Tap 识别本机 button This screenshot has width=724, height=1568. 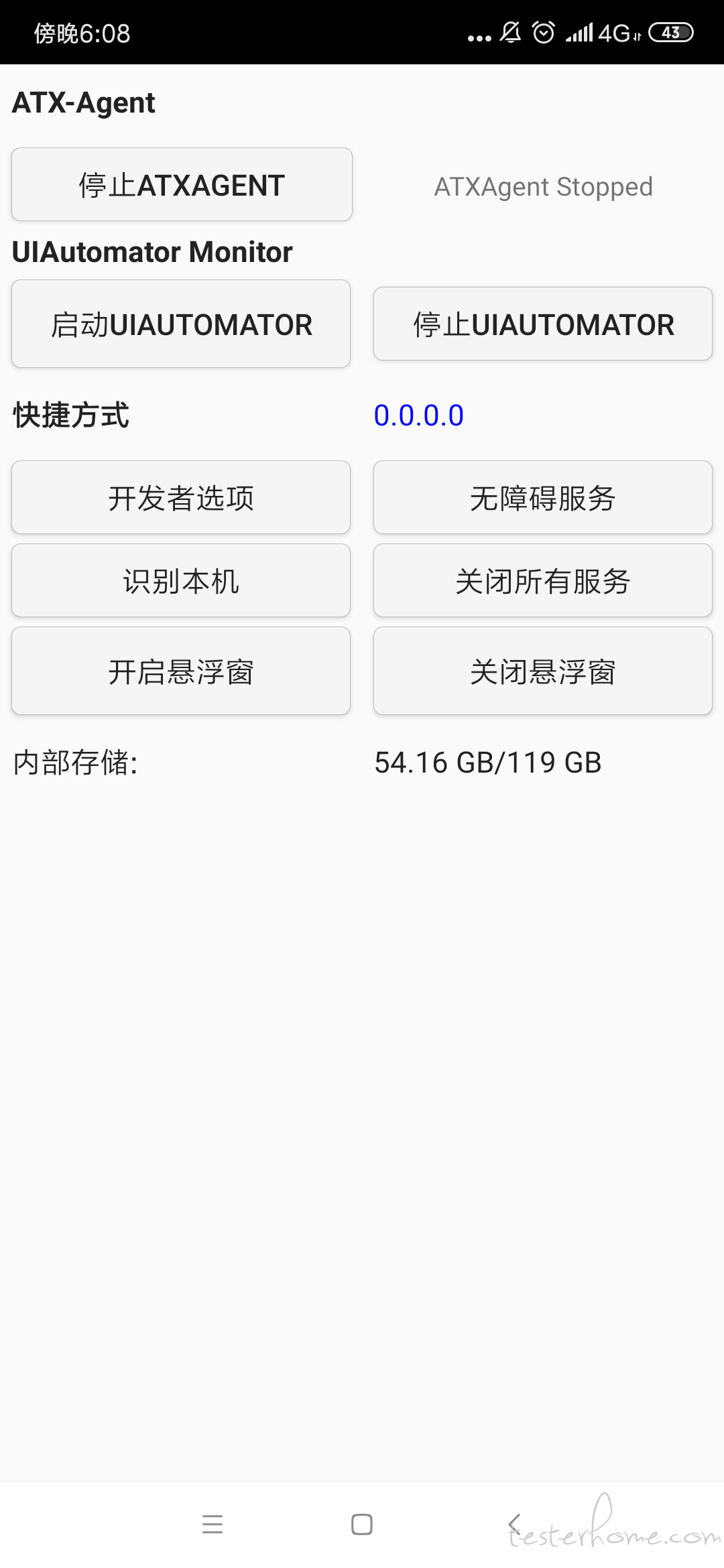click(181, 580)
